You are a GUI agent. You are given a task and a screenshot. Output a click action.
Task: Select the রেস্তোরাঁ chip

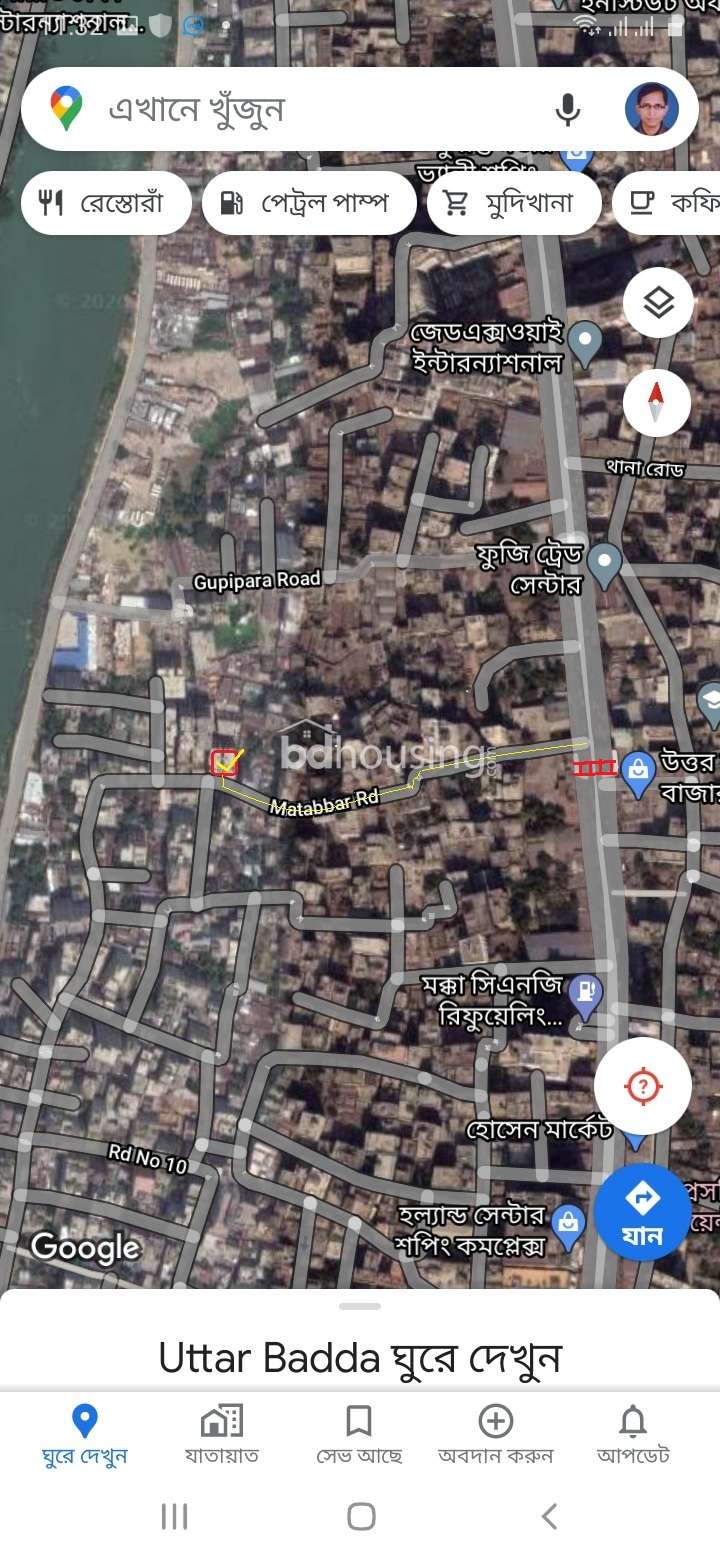click(106, 203)
